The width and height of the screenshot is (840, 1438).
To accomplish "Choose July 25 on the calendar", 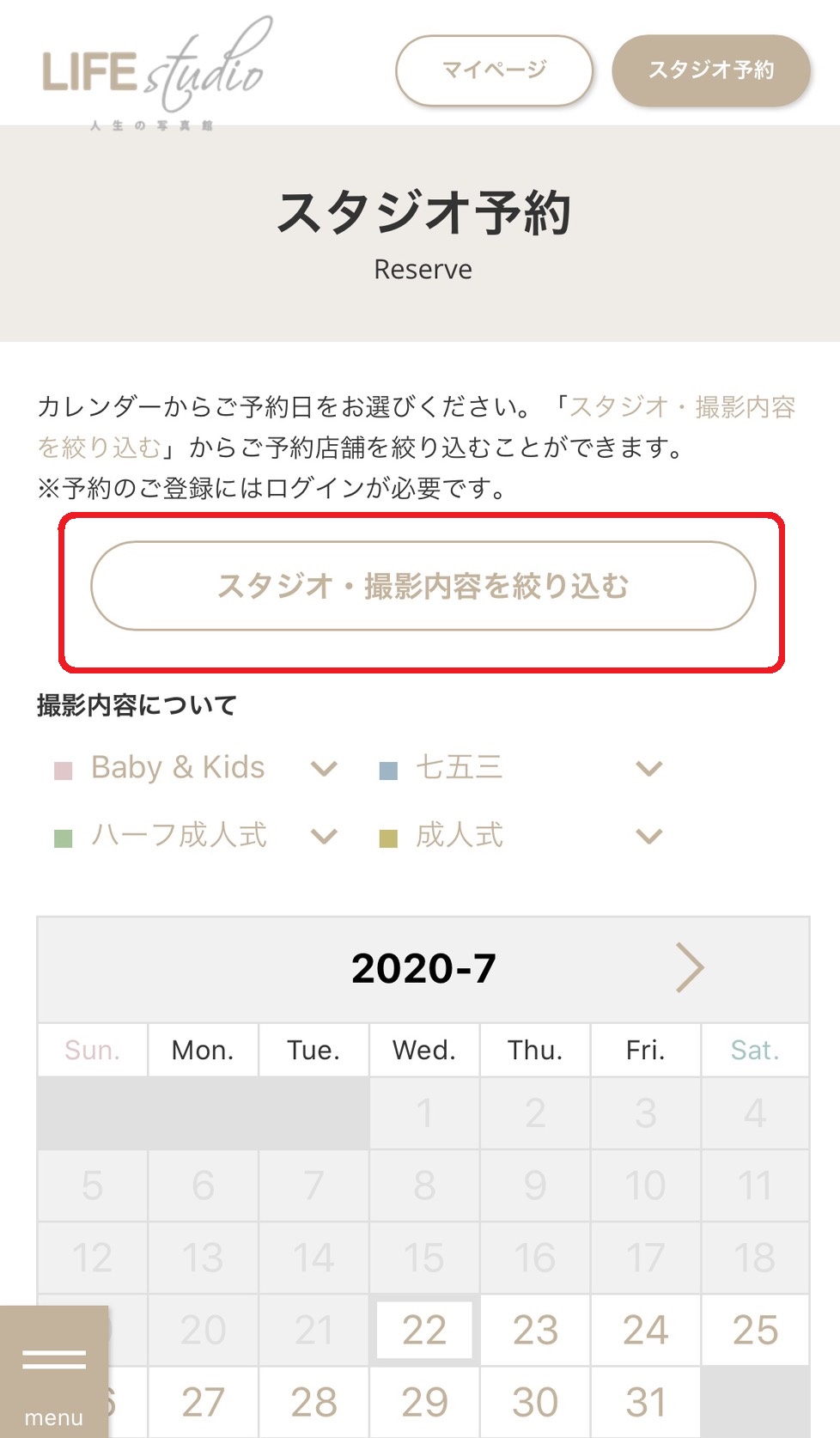I will coord(756,1330).
